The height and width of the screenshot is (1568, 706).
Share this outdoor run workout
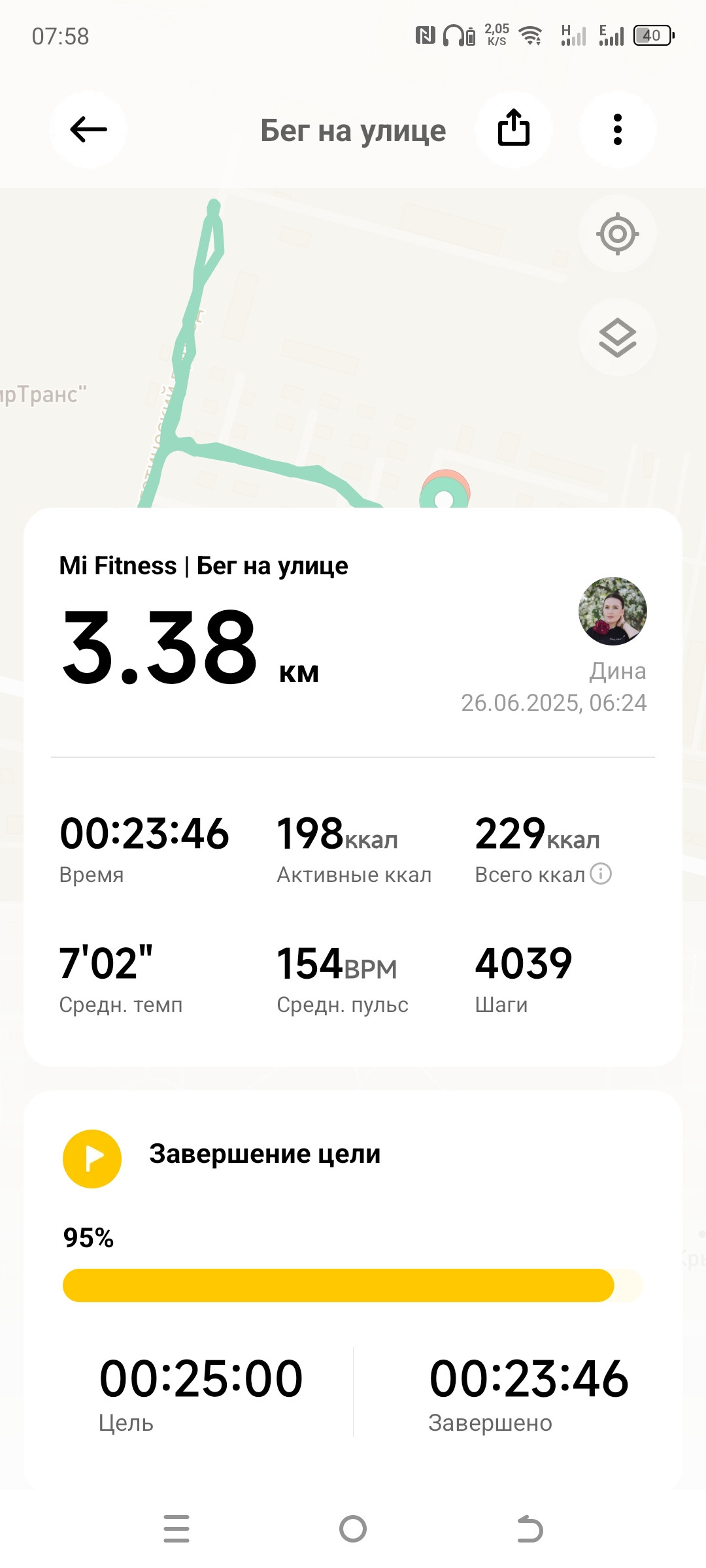[x=514, y=129]
